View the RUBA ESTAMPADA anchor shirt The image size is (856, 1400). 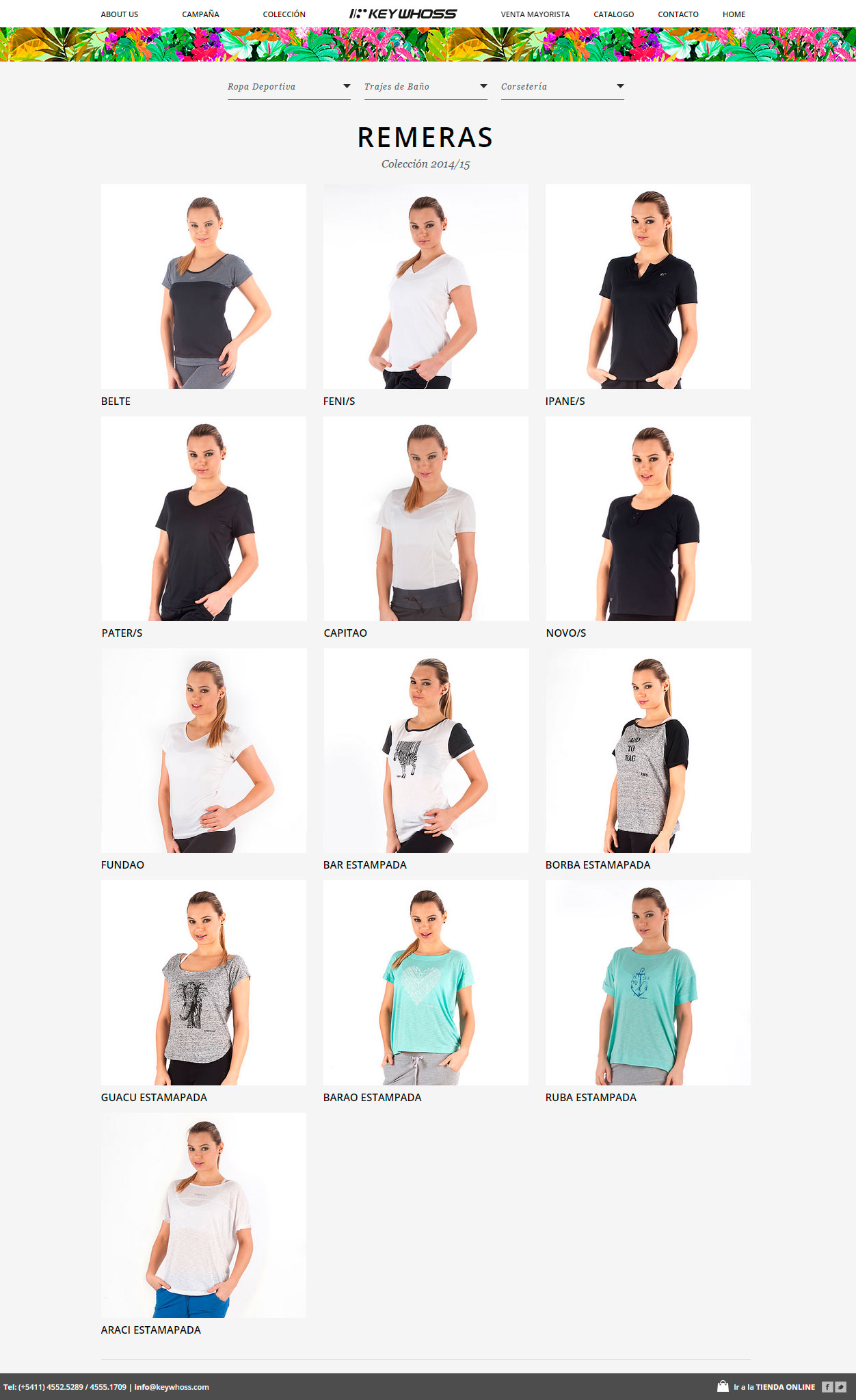pyautogui.click(x=647, y=983)
